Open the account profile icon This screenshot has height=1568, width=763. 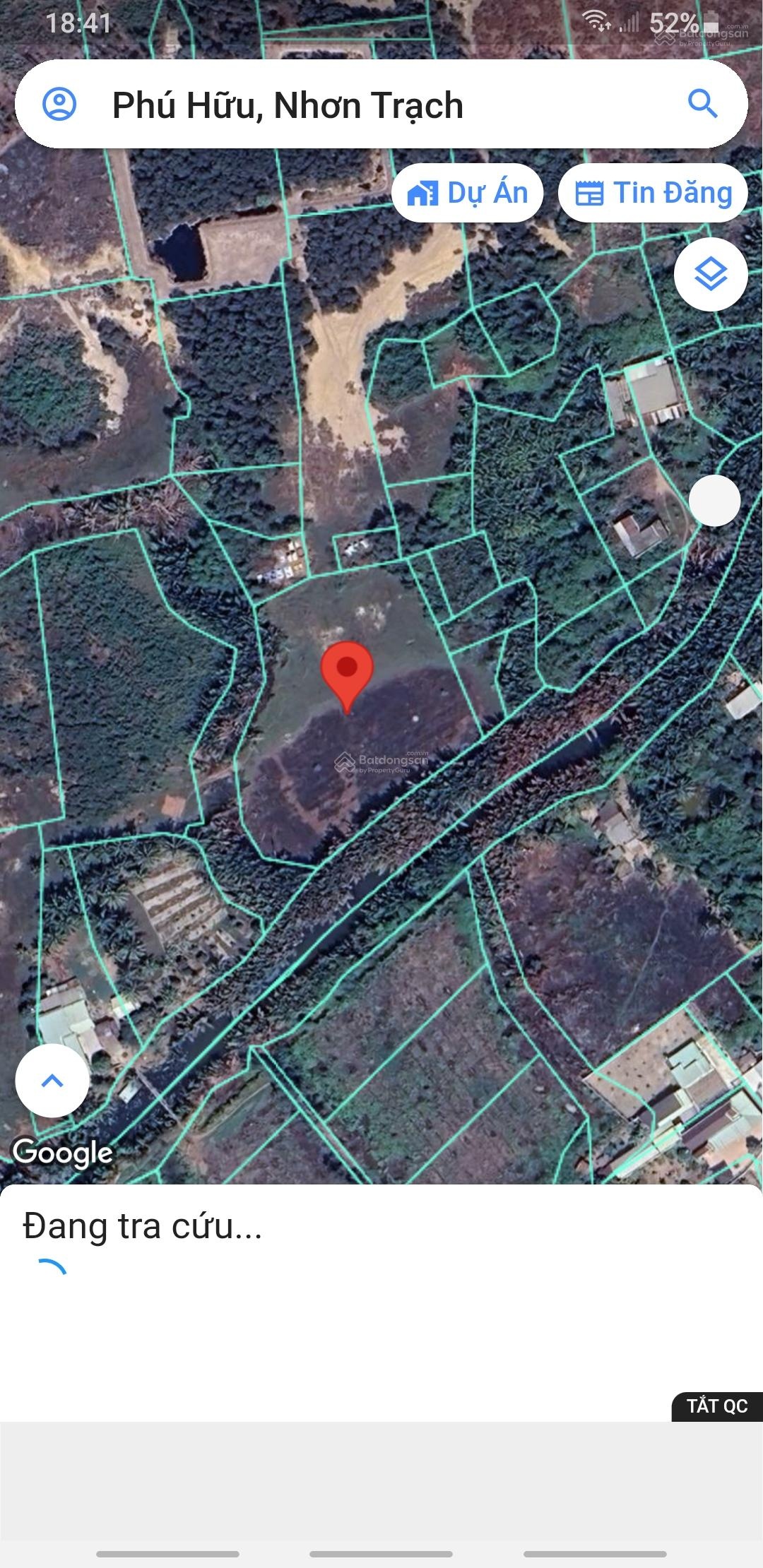59,105
